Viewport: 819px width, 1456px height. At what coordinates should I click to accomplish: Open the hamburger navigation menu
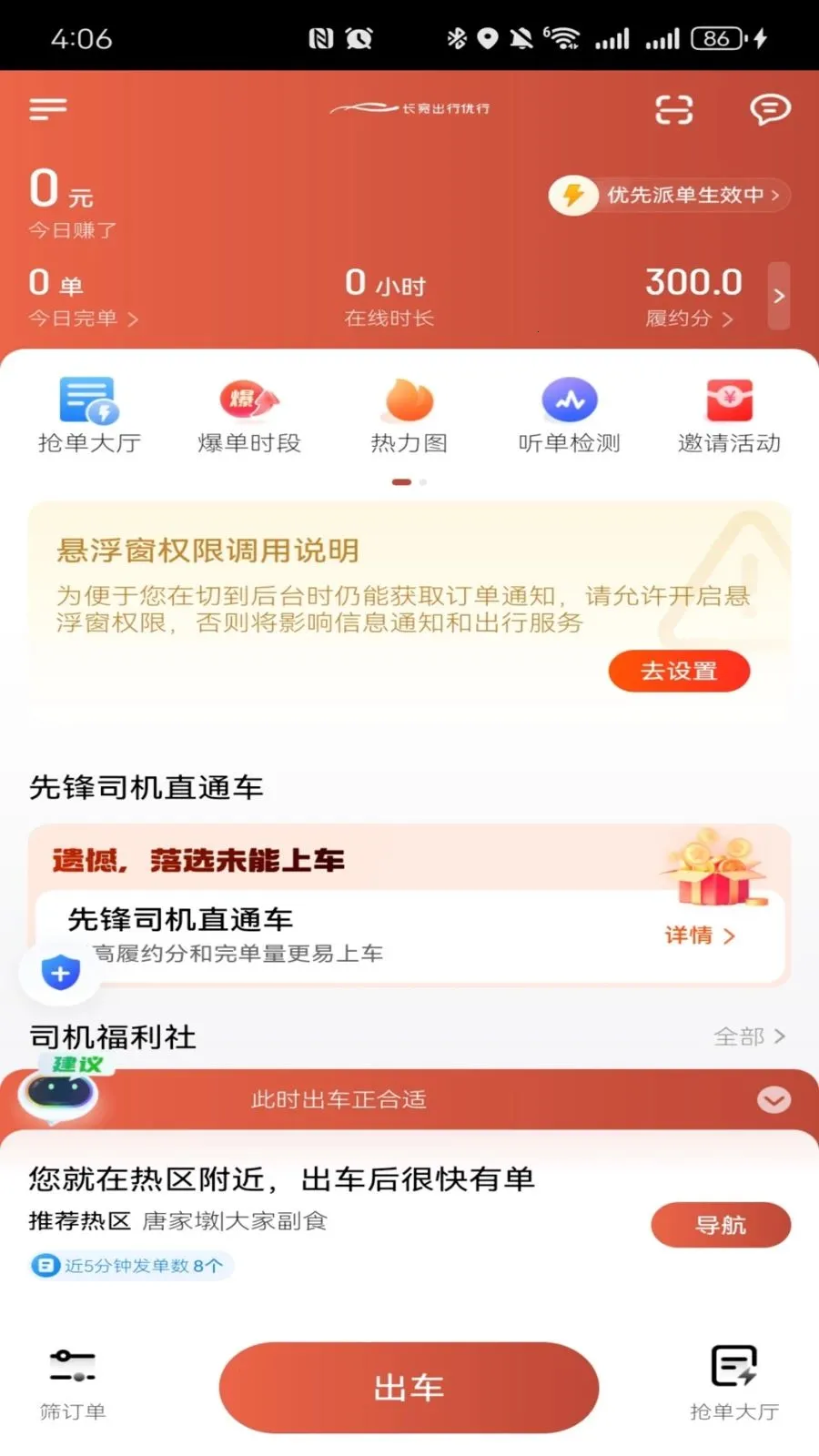pos(47,109)
